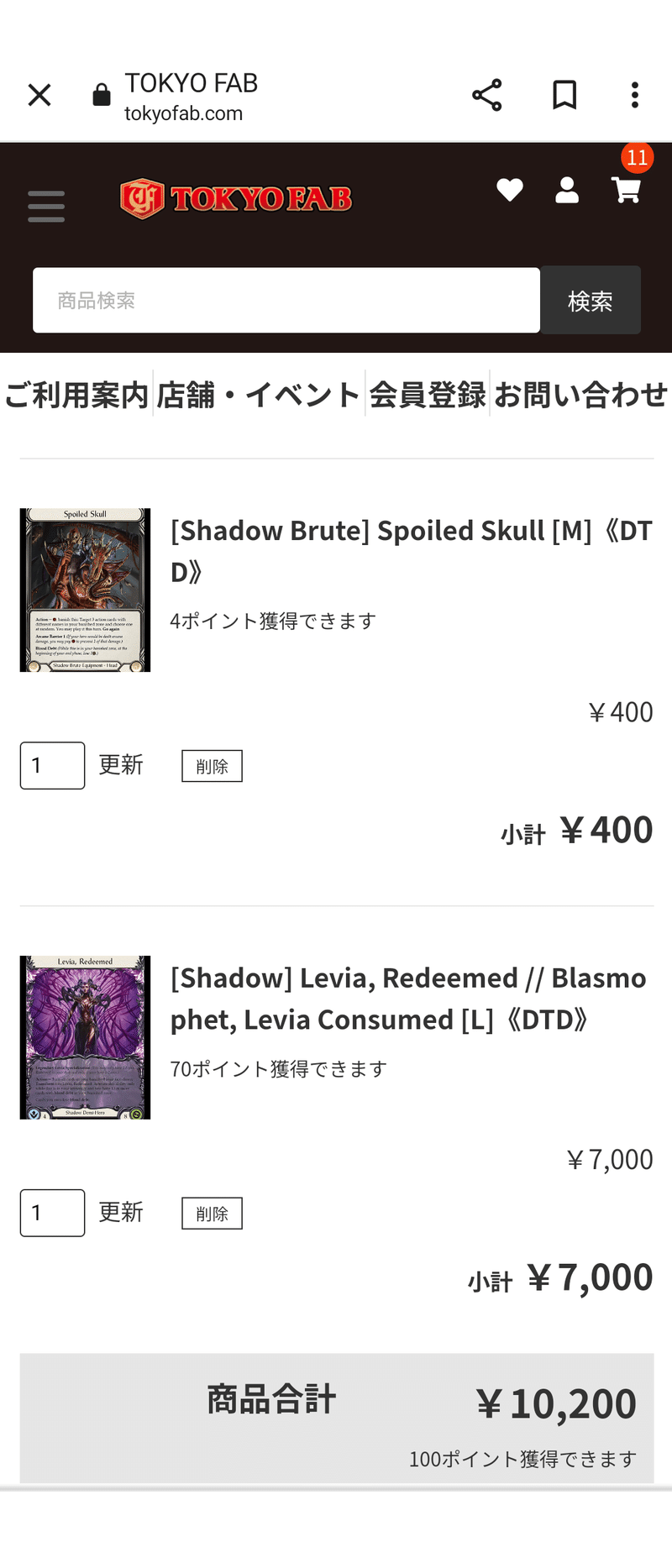
Task: Tap the share icon in browser bar
Action: tap(487, 95)
